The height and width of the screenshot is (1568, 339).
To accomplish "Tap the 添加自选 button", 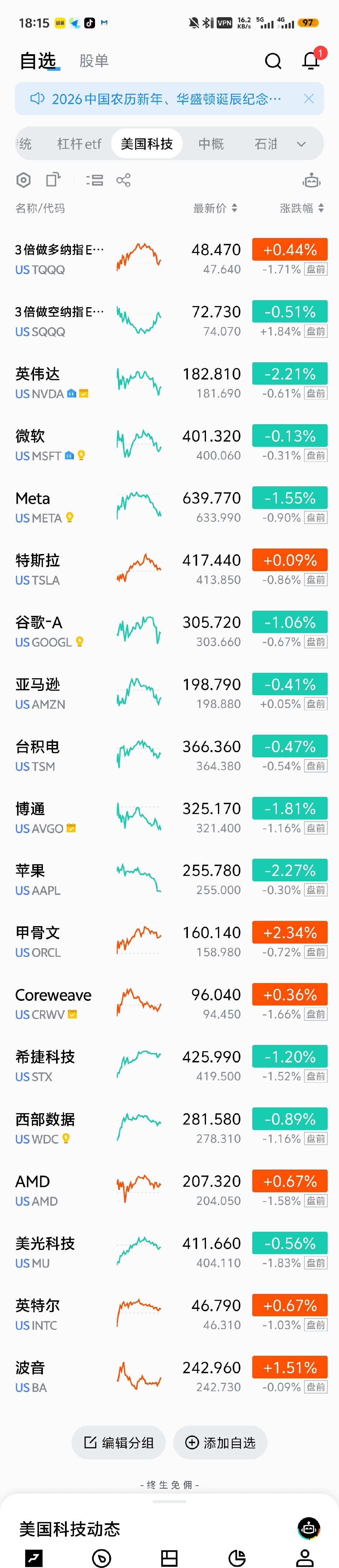I will click(x=220, y=1442).
